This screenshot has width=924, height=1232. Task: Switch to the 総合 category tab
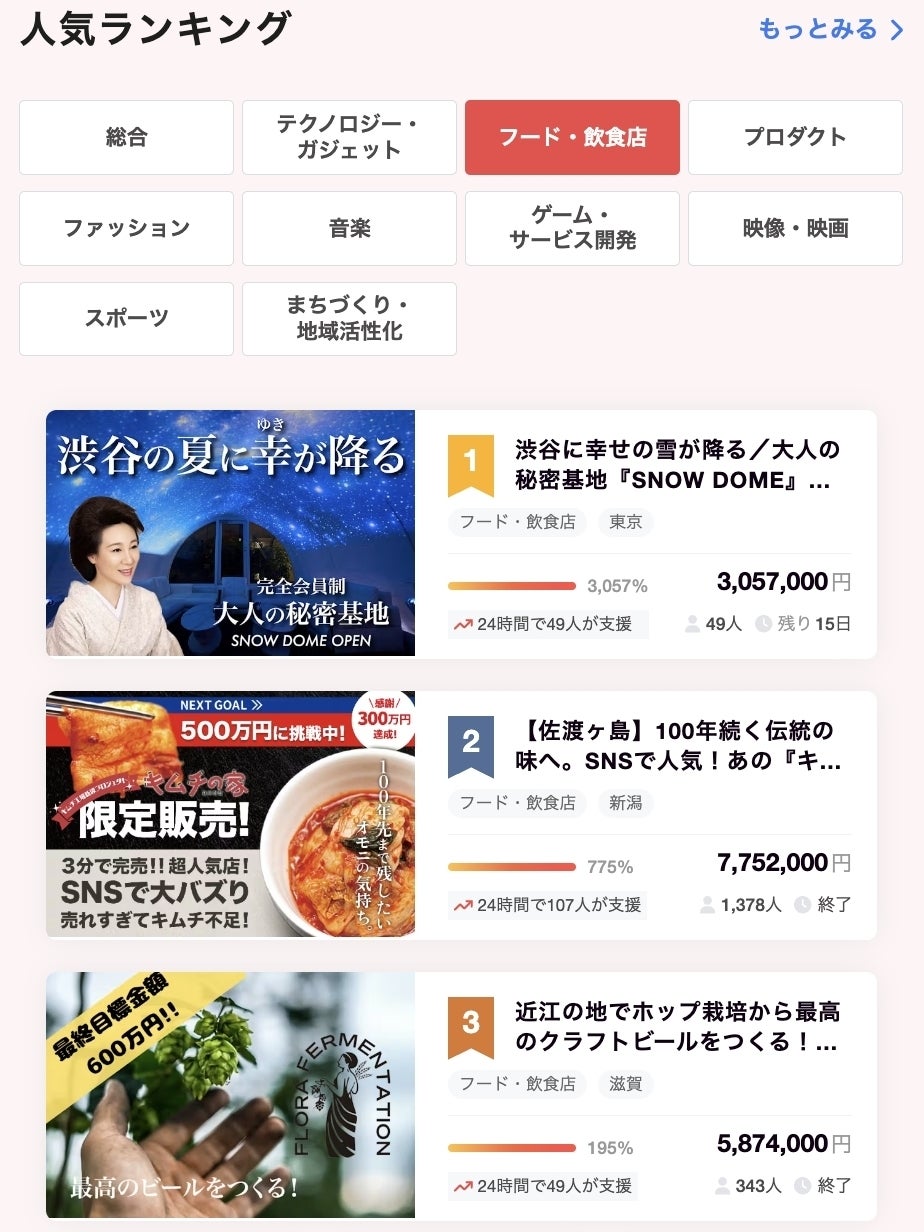tap(126, 138)
